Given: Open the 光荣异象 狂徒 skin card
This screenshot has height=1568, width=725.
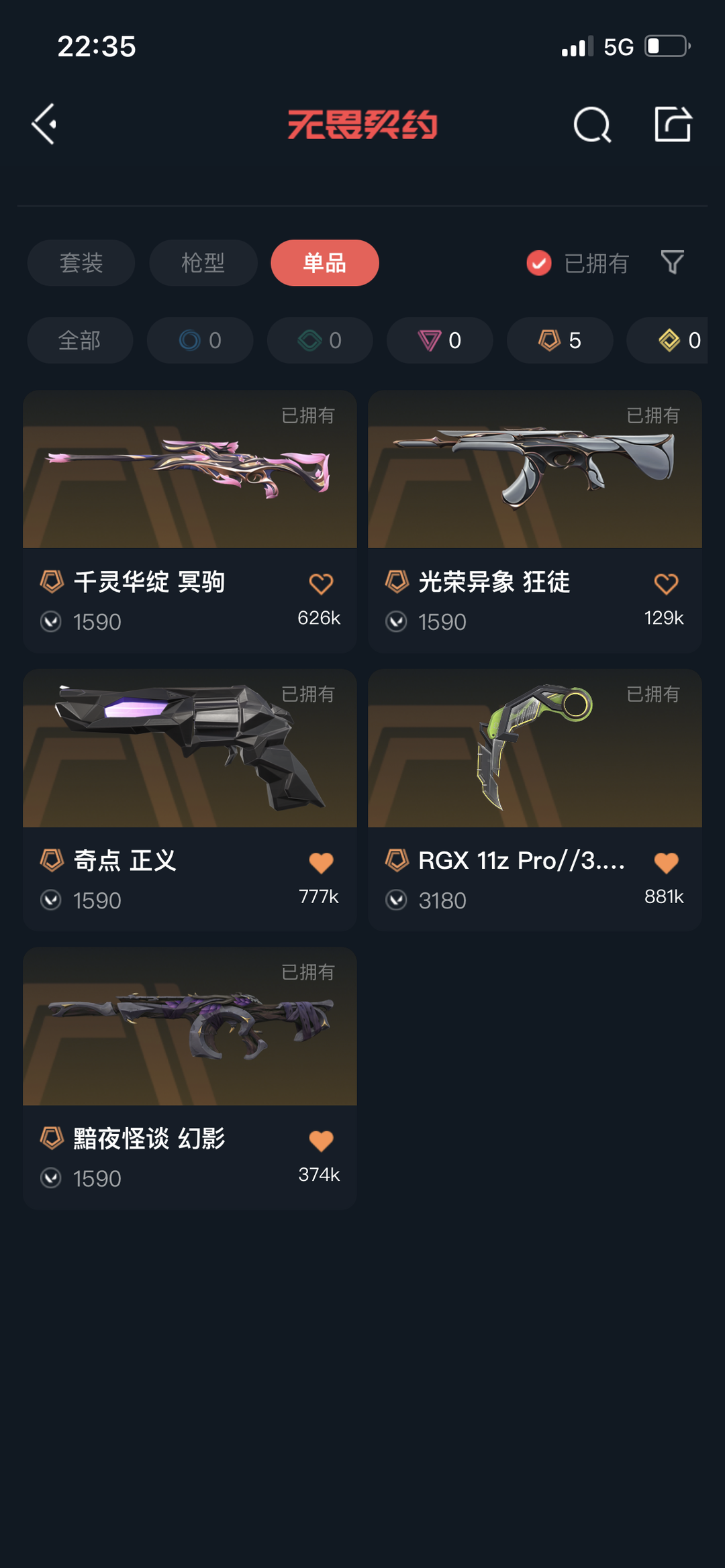Looking at the screenshot, I should (x=535, y=521).
